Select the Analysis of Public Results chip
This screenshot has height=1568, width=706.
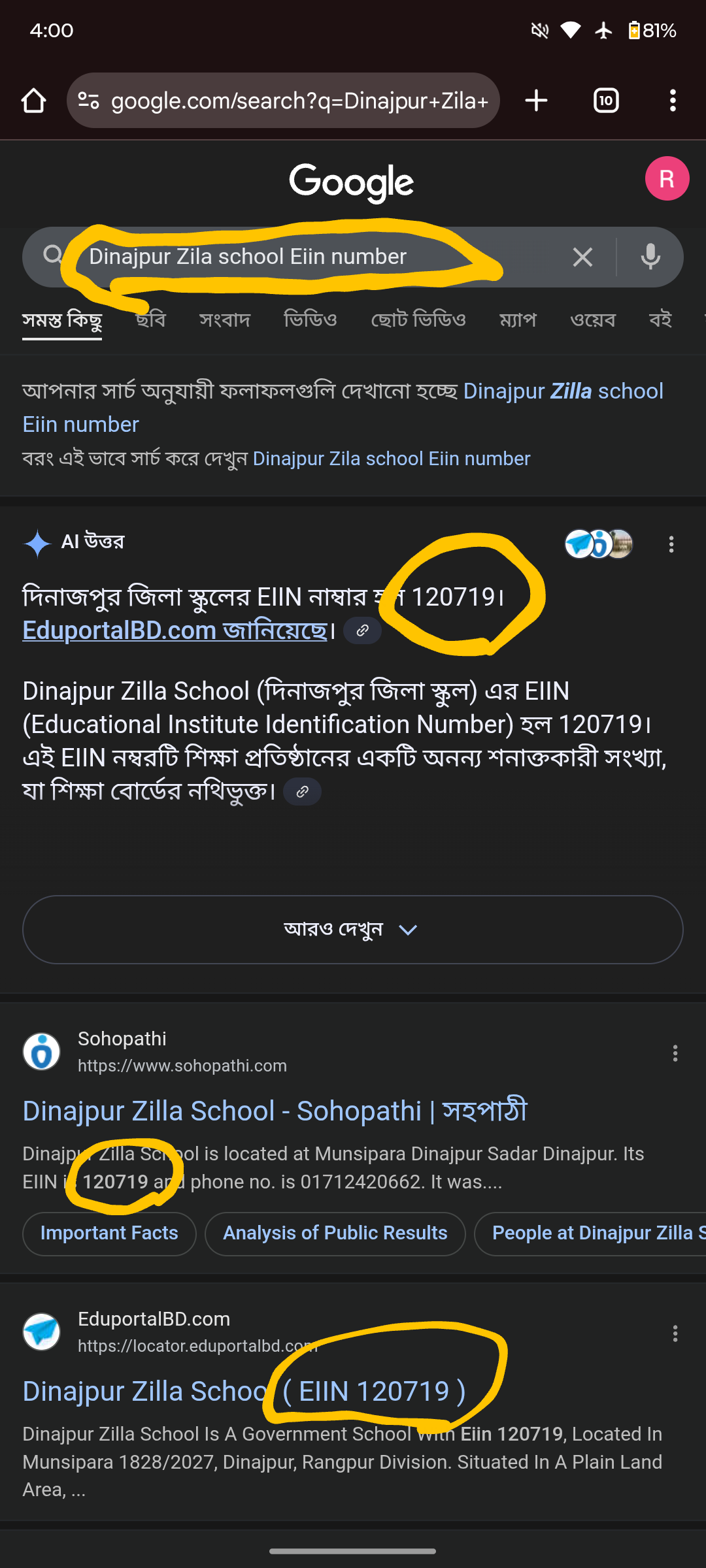pyautogui.click(x=335, y=1233)
